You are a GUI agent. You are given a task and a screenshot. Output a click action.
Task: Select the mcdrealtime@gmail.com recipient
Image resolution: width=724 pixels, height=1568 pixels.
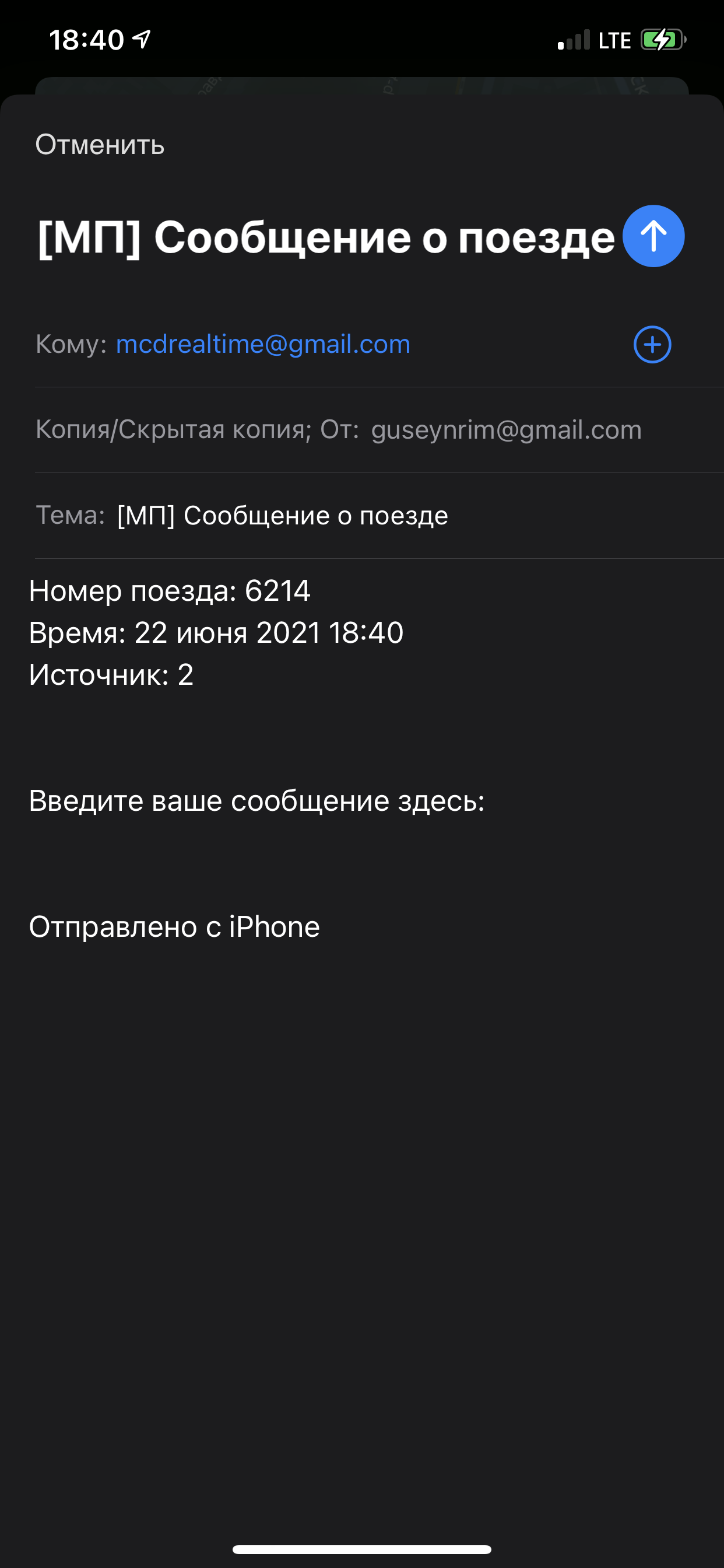pos(263,345)
